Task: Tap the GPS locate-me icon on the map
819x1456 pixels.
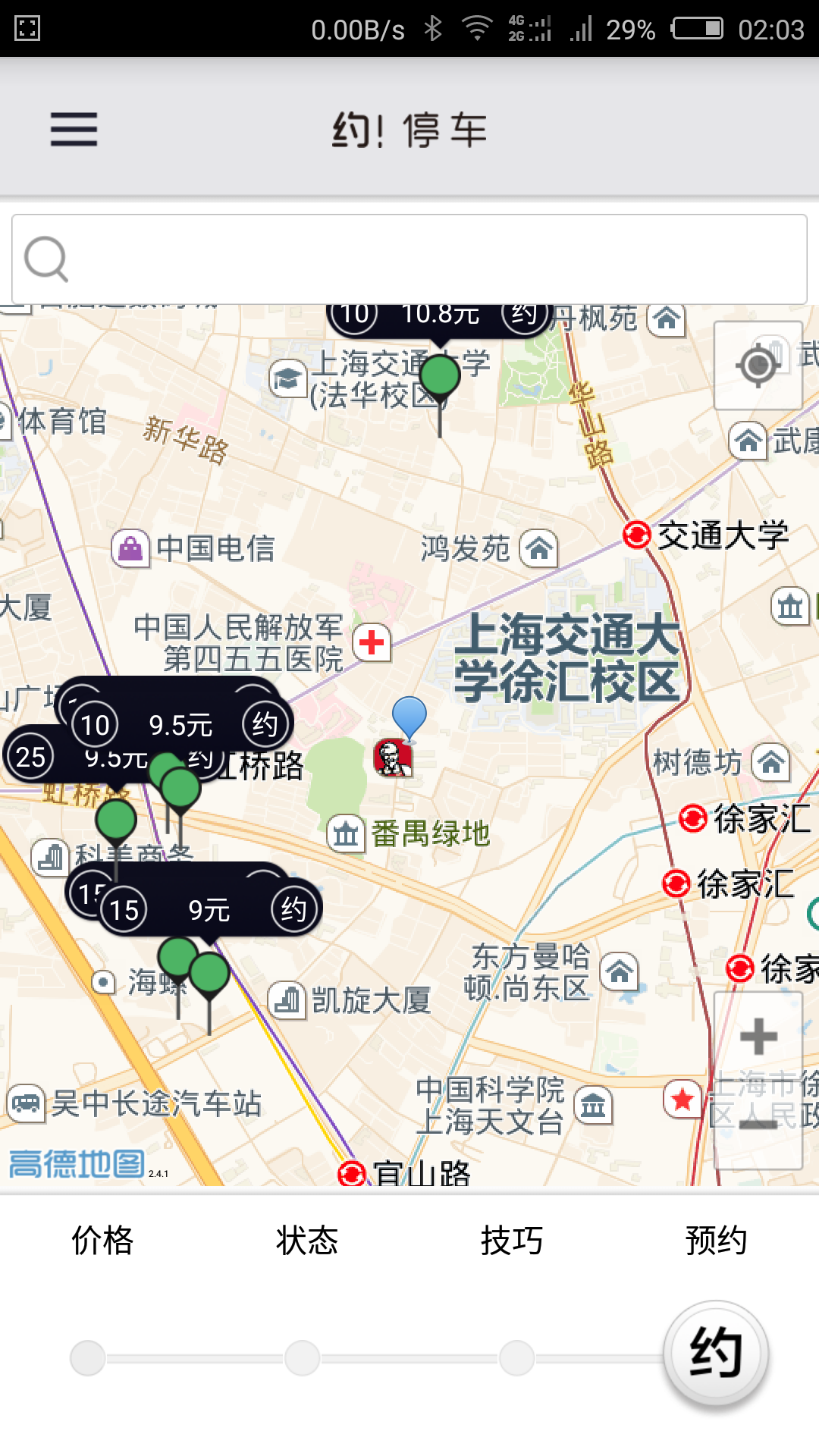Action: [x=756, y=364]
